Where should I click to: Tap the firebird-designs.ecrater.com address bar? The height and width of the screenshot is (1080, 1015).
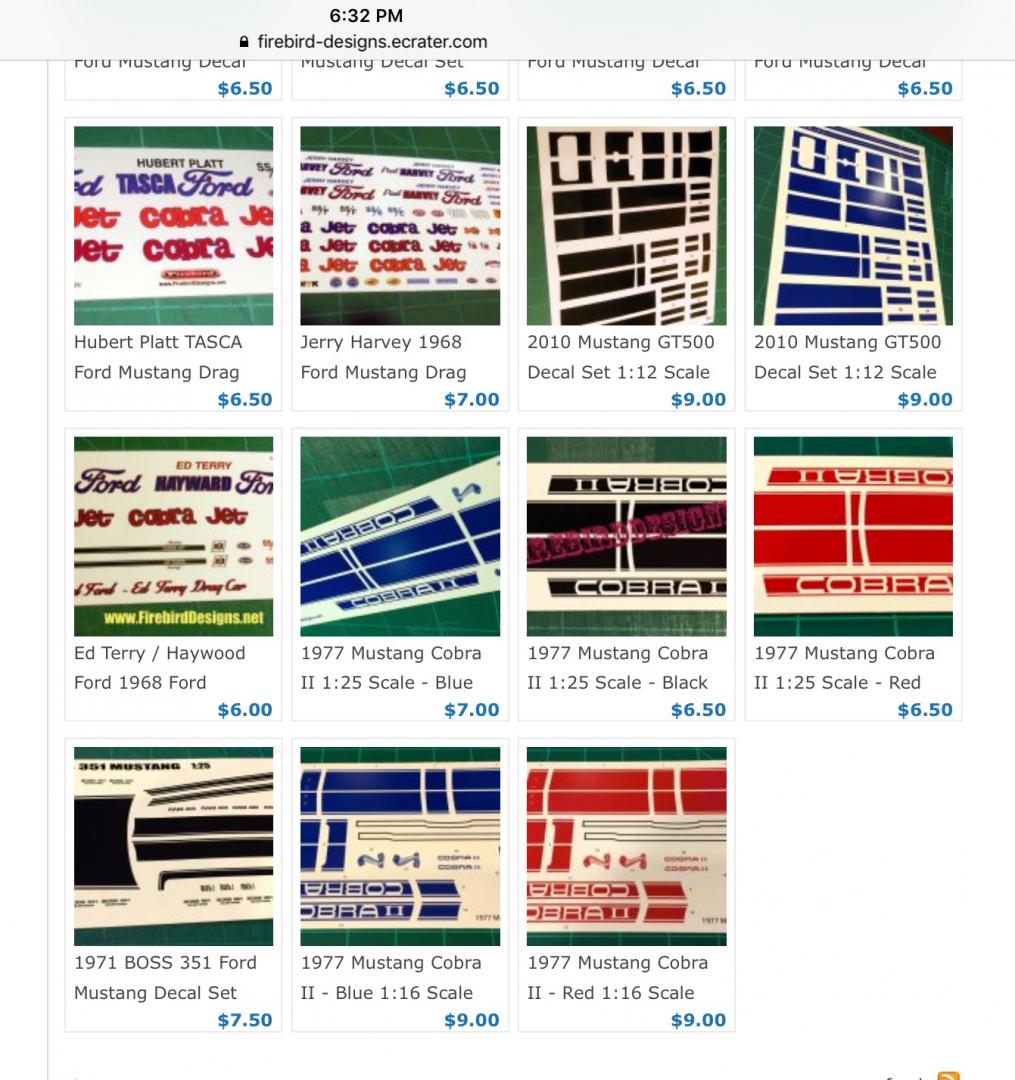pyautogui.click(x=371, y=42)
